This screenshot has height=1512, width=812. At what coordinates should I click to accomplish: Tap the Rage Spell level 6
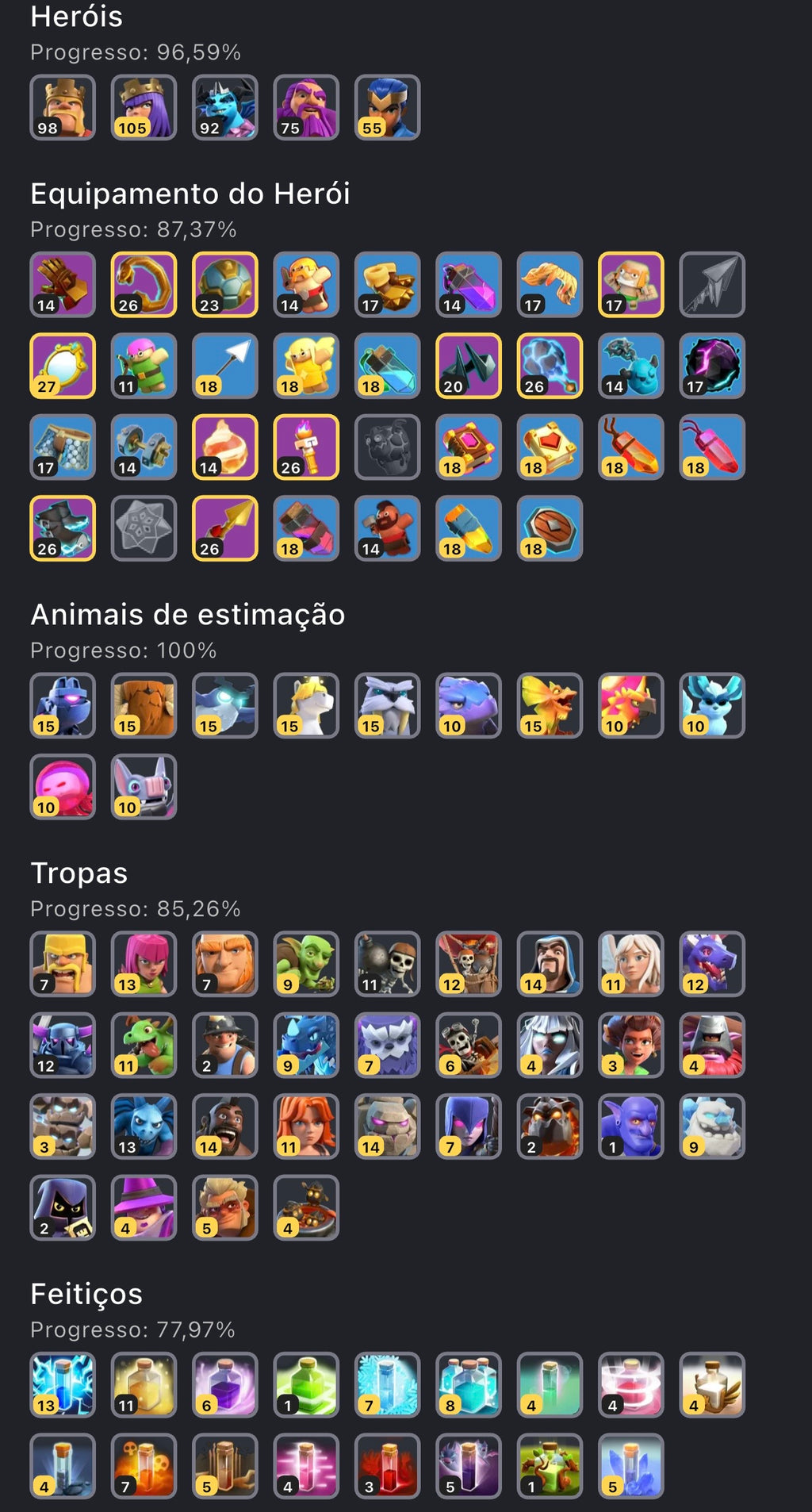click(x=225, y=1384)
